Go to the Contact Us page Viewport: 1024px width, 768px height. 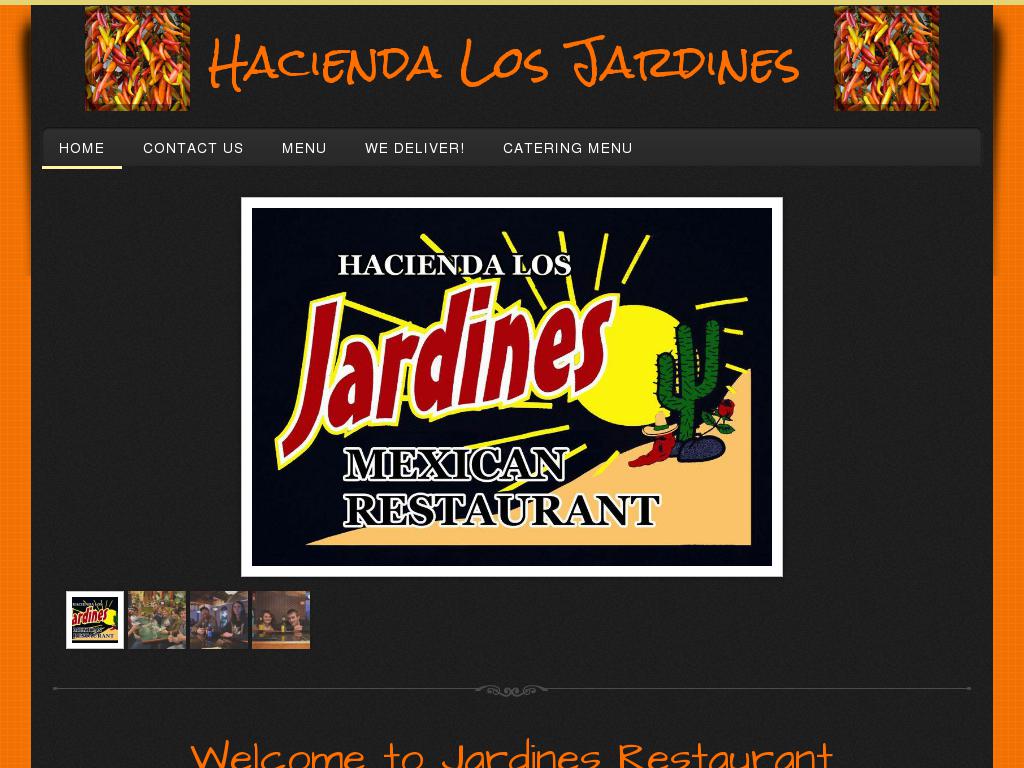point(193,148)
